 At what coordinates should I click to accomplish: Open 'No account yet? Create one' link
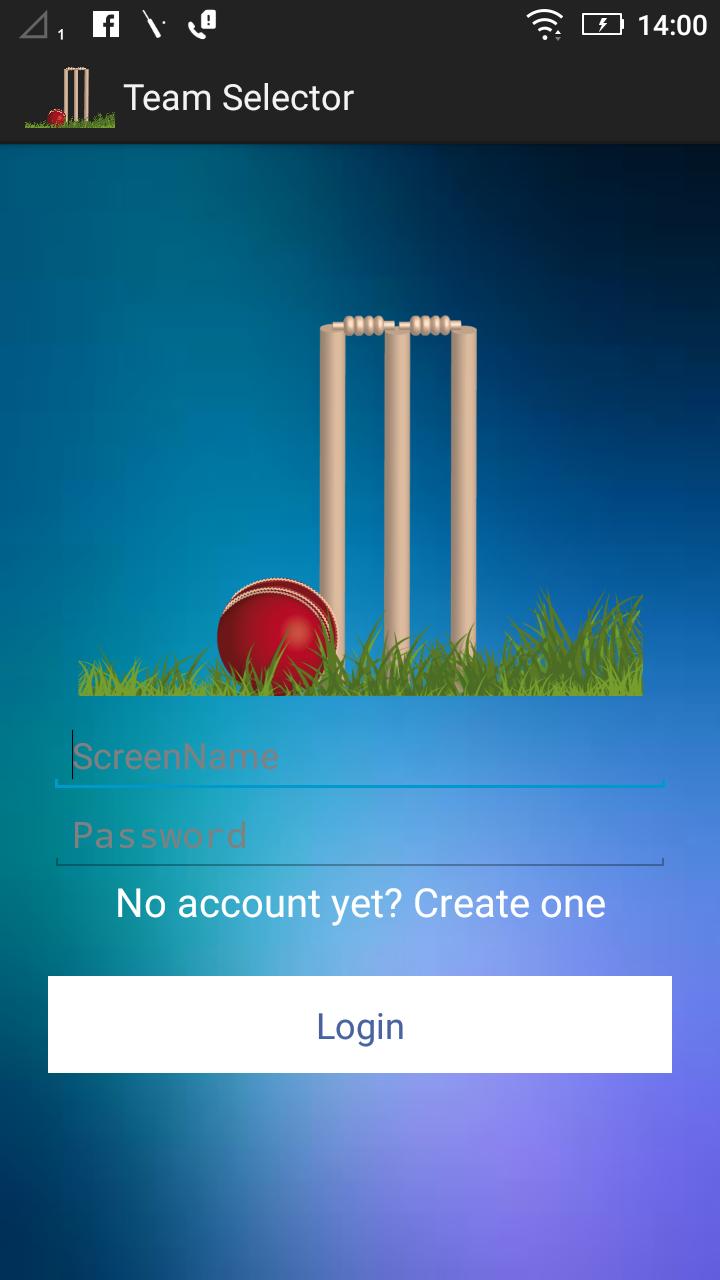coord(360,904)
